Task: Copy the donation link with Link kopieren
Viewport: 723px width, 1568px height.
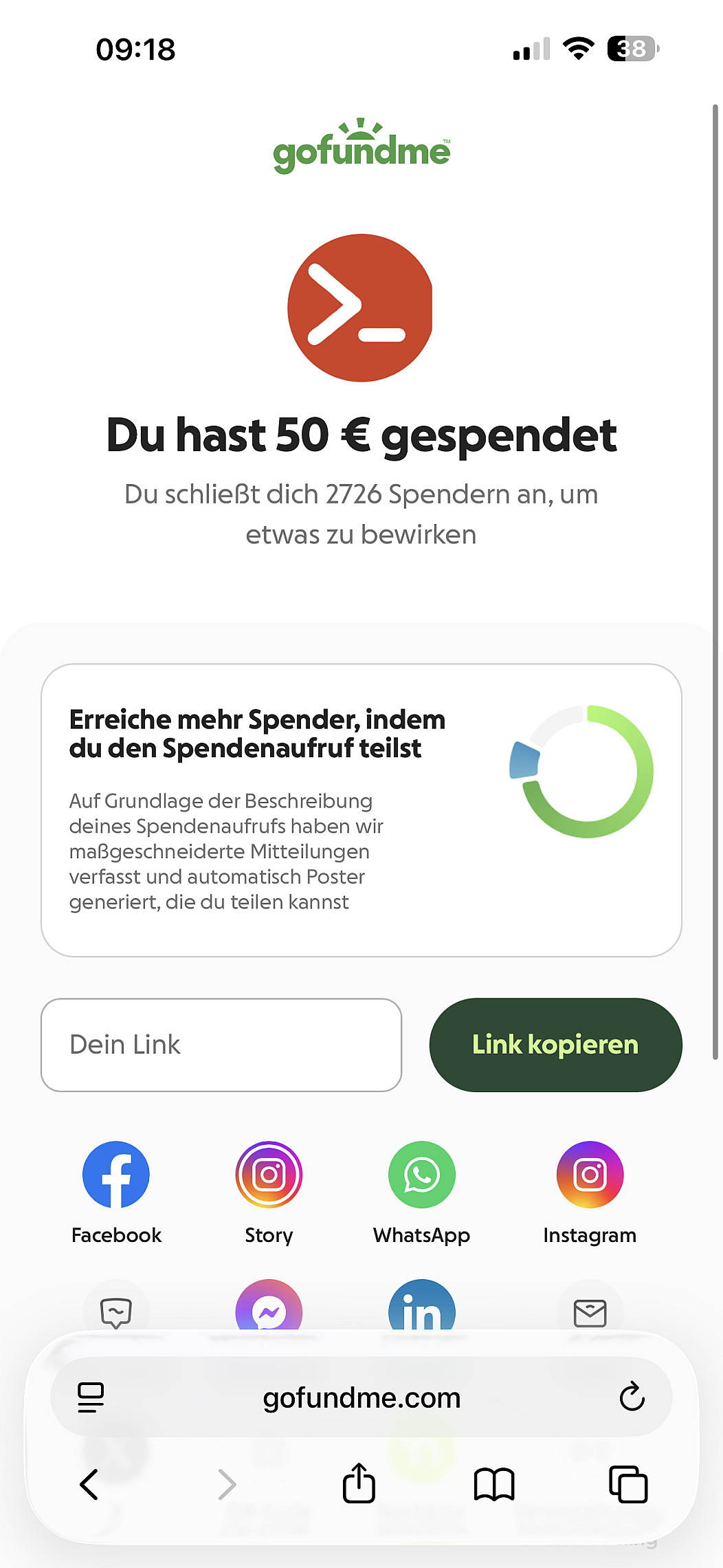Action: point(555,1045)
